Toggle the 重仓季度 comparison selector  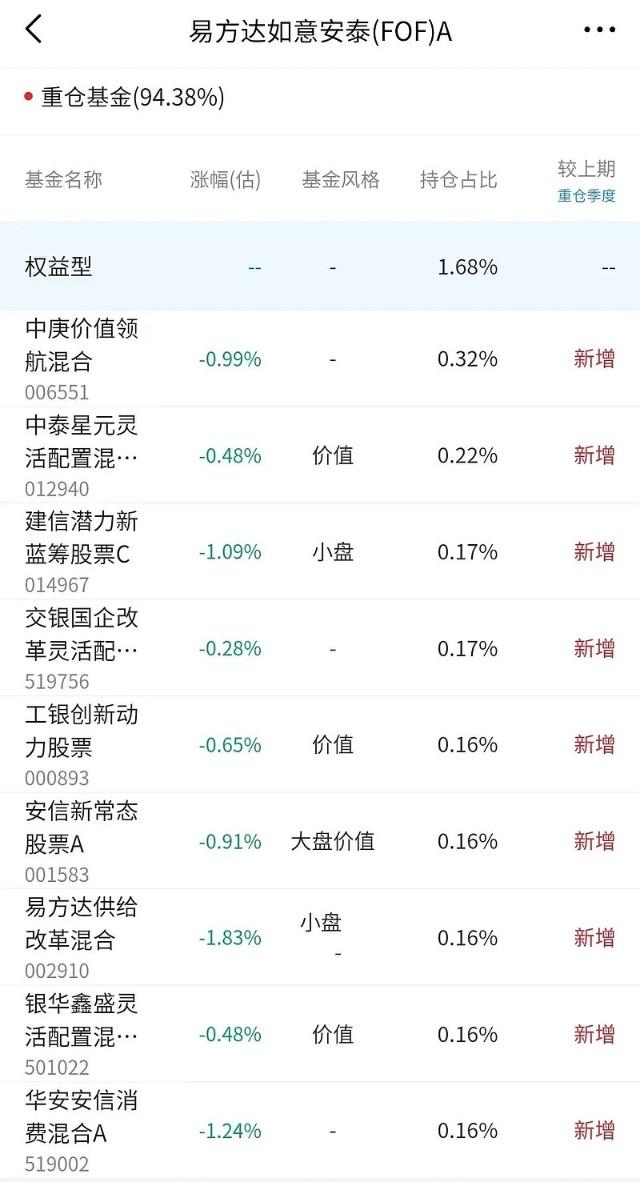point(586,196)
